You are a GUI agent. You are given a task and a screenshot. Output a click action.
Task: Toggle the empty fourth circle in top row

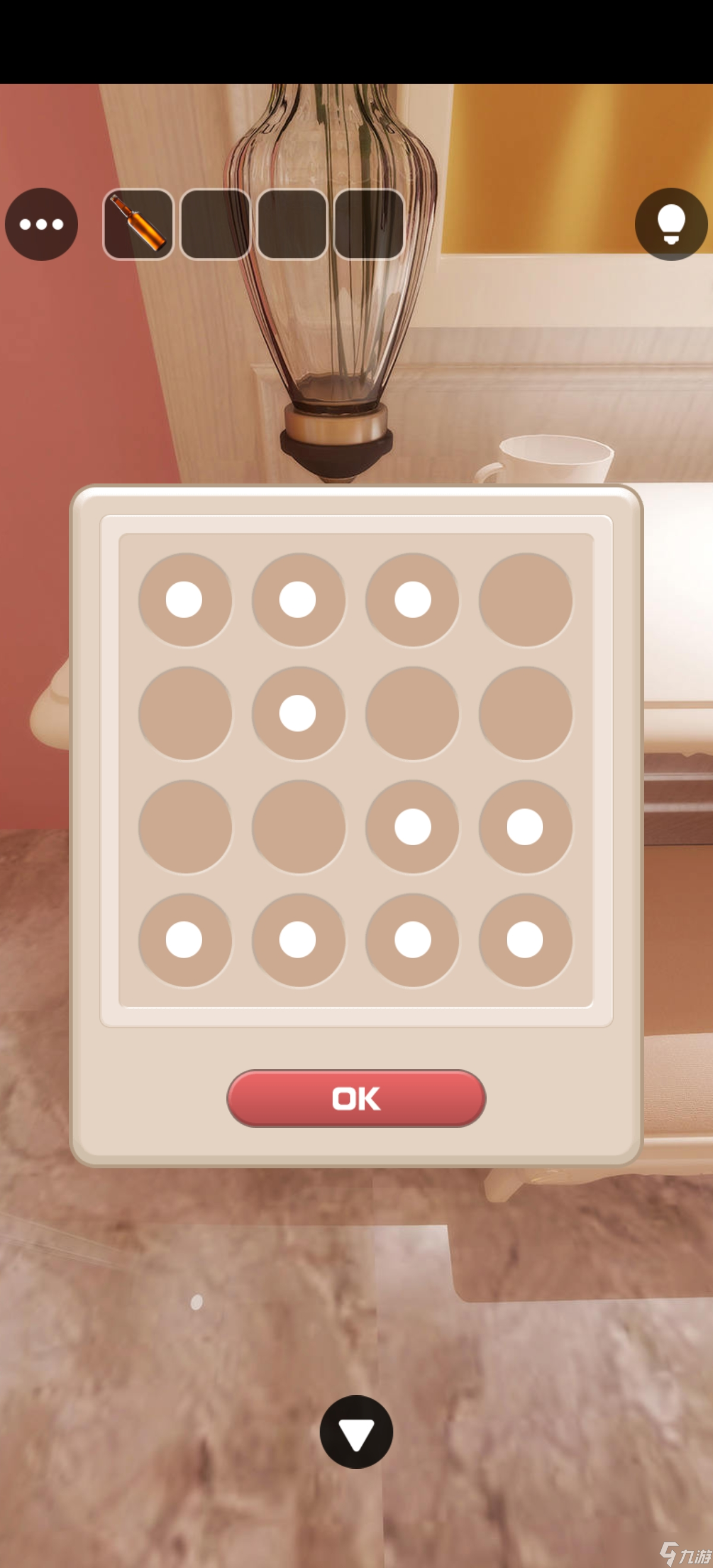tap(525, 599)
